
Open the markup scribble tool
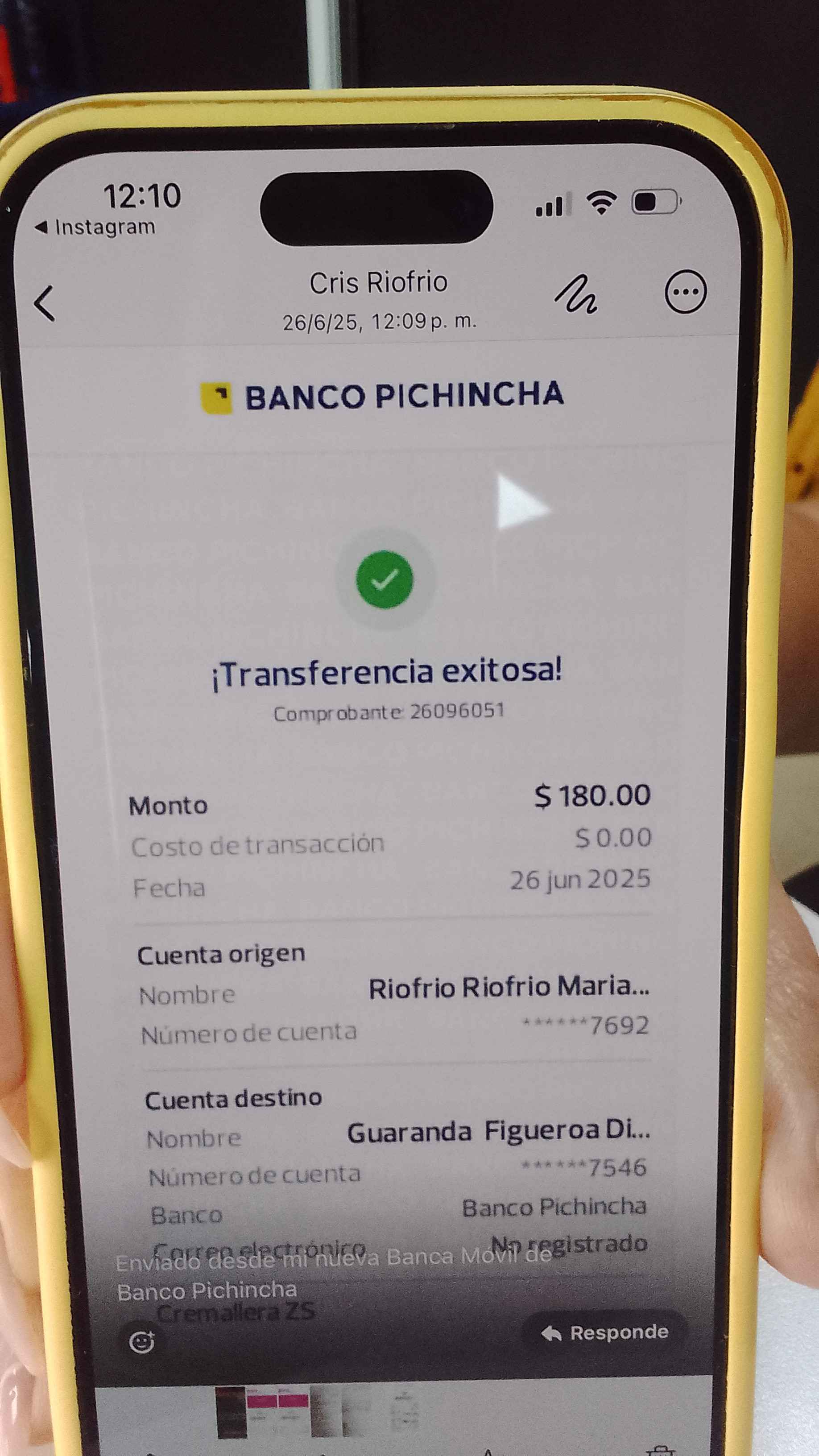pyautogui.click(x=576, y=294)
